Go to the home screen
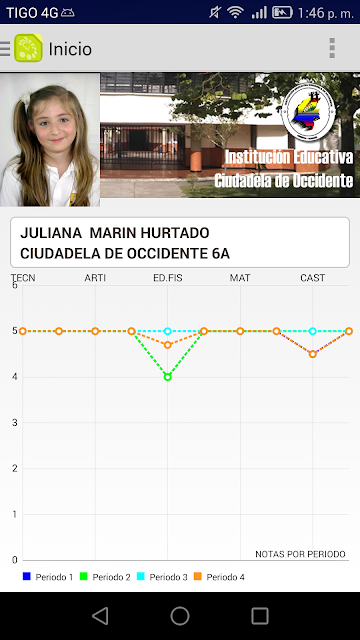Viewport: 360px width, 640px height. (x=180, y=616)
